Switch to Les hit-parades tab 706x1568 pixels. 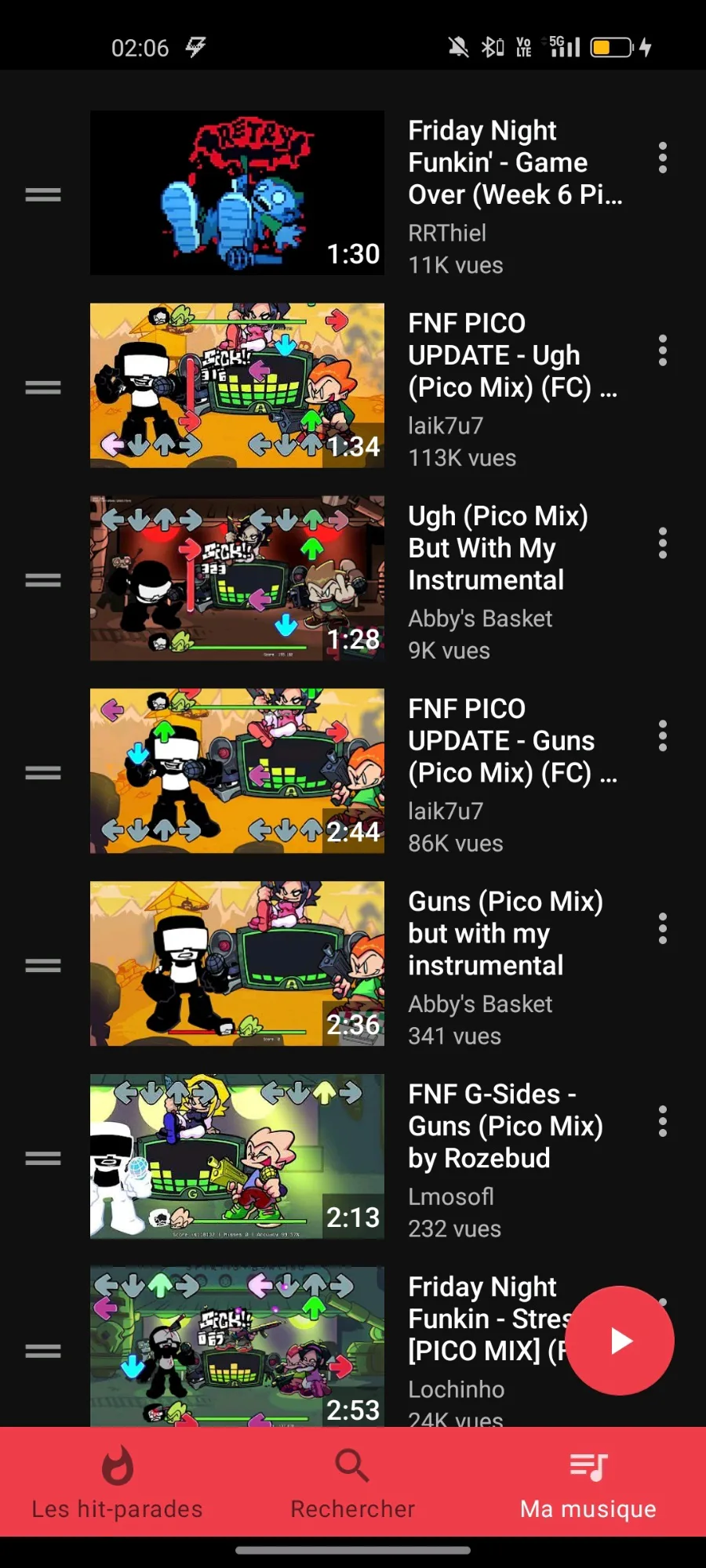118,1482
